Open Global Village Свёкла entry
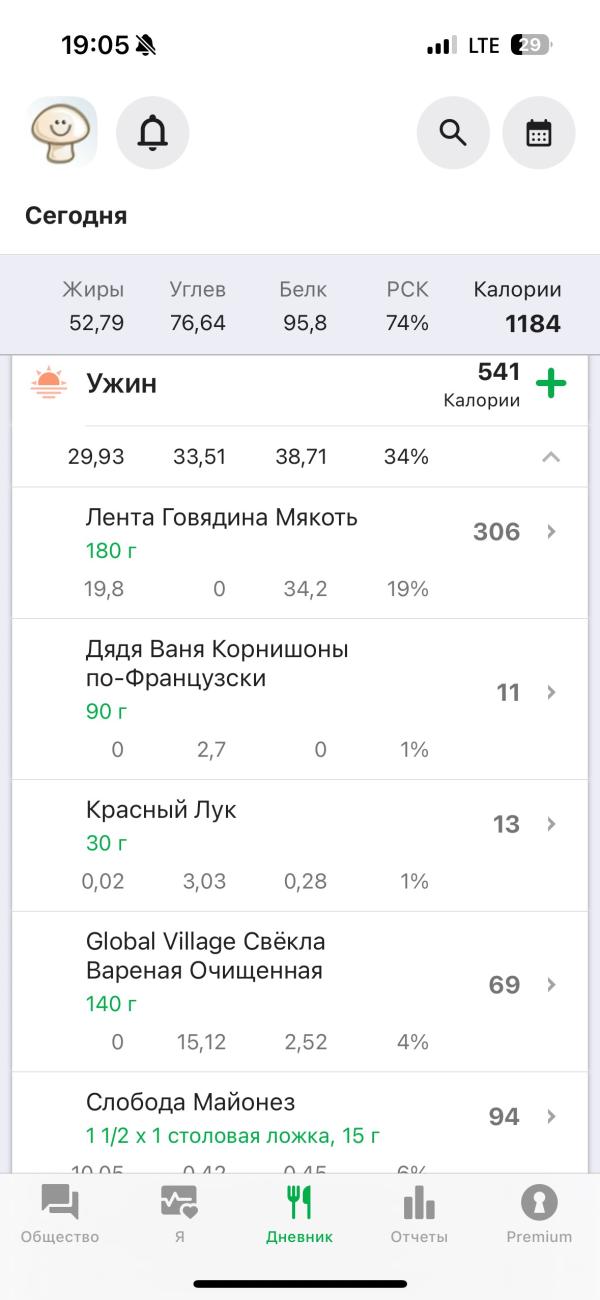The width and height of the screenshot is (600, 1300). (x=300, y=992)
